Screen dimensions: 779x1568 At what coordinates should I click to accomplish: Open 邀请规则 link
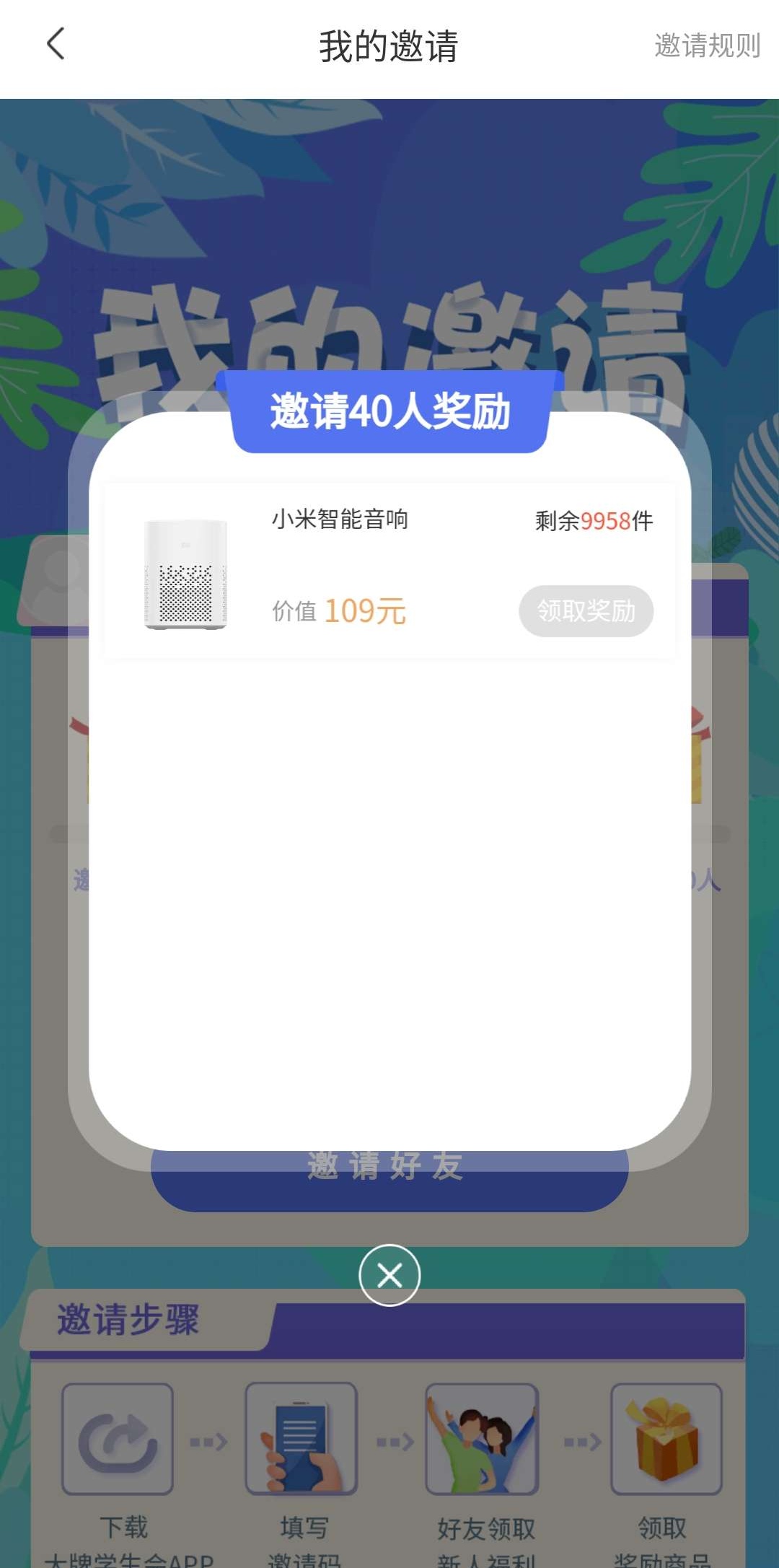click(707, 45)
